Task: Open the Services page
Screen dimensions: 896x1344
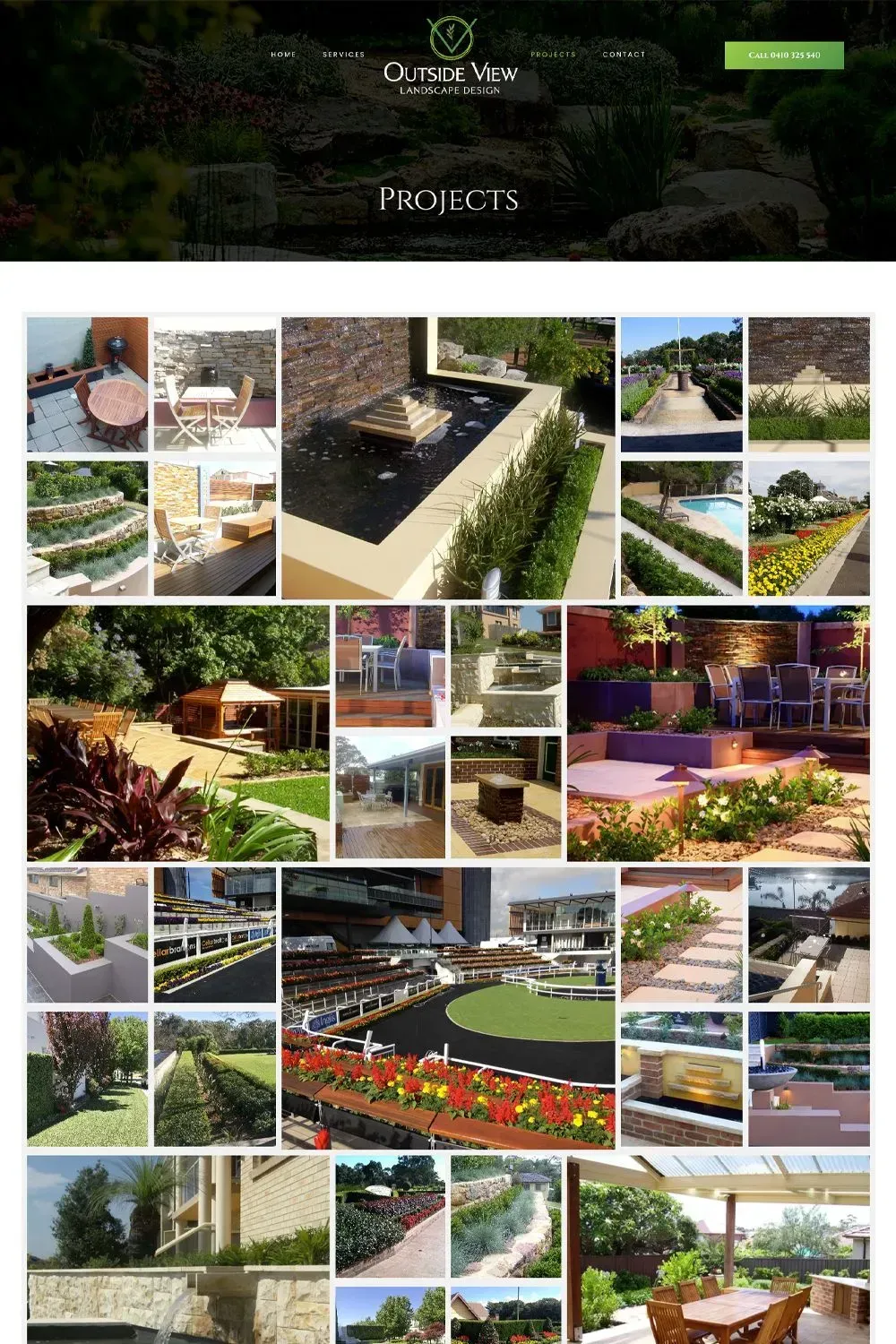Action: tap(343, 55)
